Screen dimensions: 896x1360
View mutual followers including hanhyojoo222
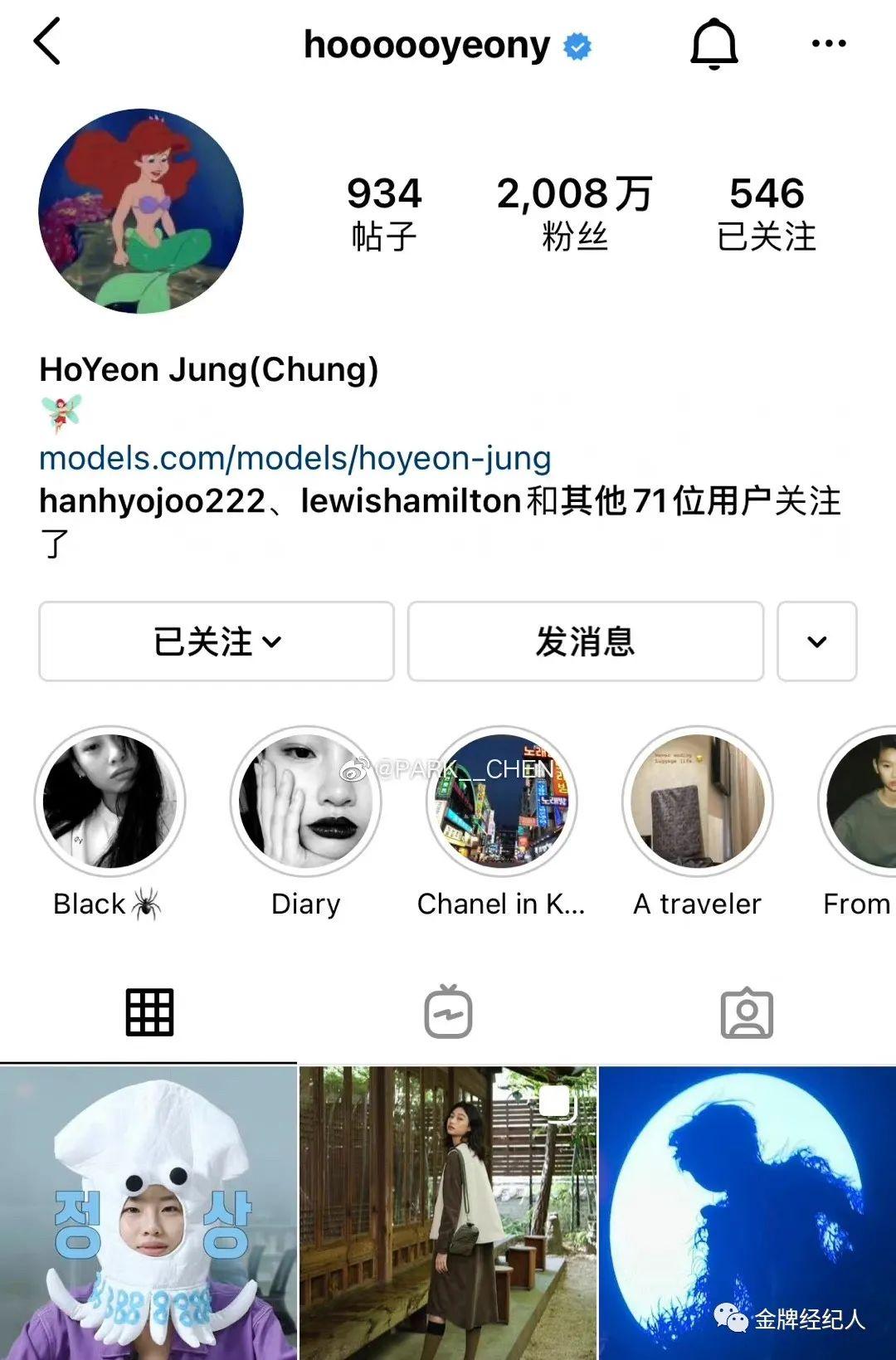point(440,502)
